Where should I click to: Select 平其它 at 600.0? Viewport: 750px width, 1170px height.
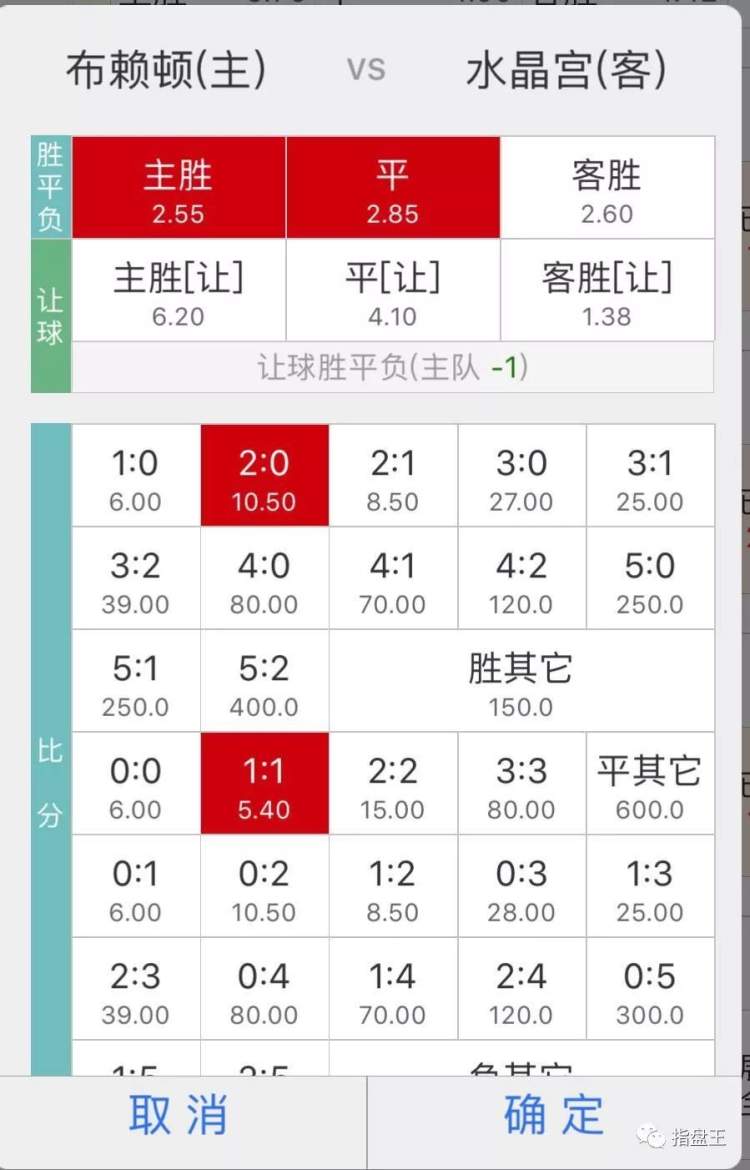(650, 784)
